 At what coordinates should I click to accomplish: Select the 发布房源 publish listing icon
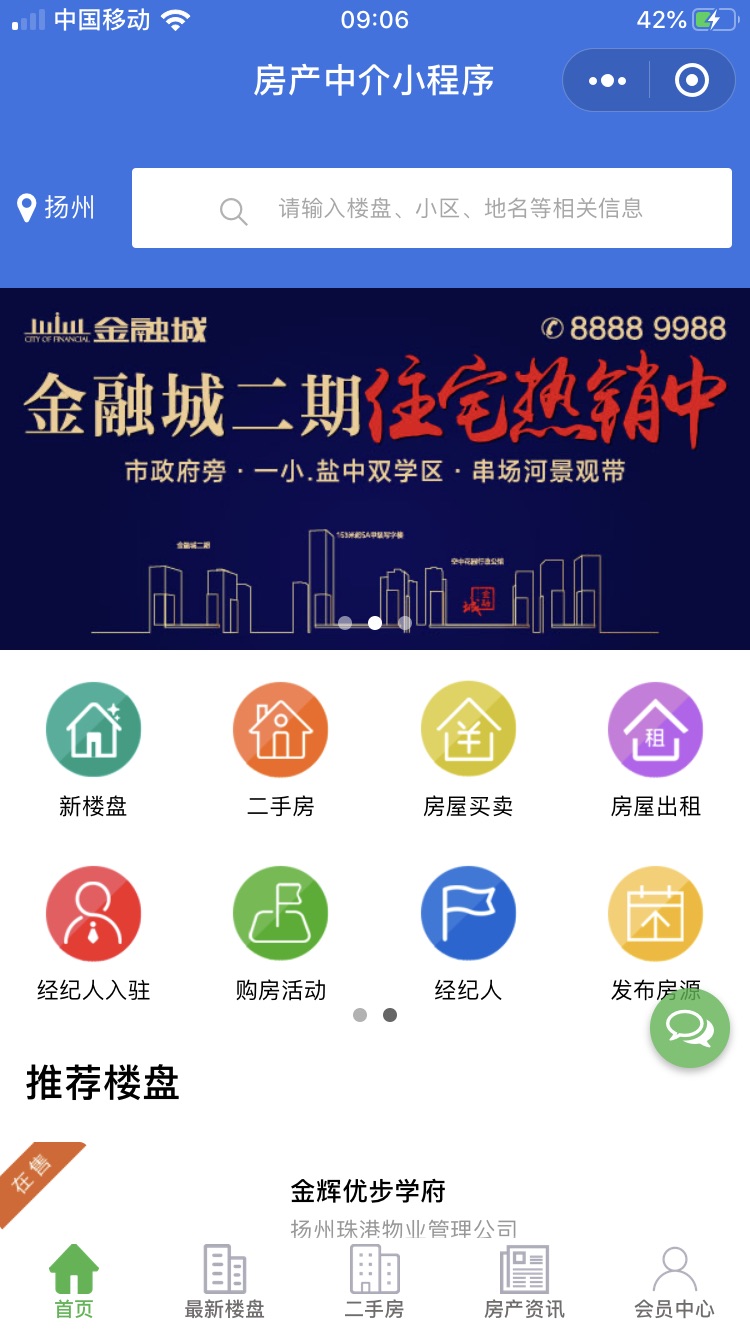coord(655,912)
